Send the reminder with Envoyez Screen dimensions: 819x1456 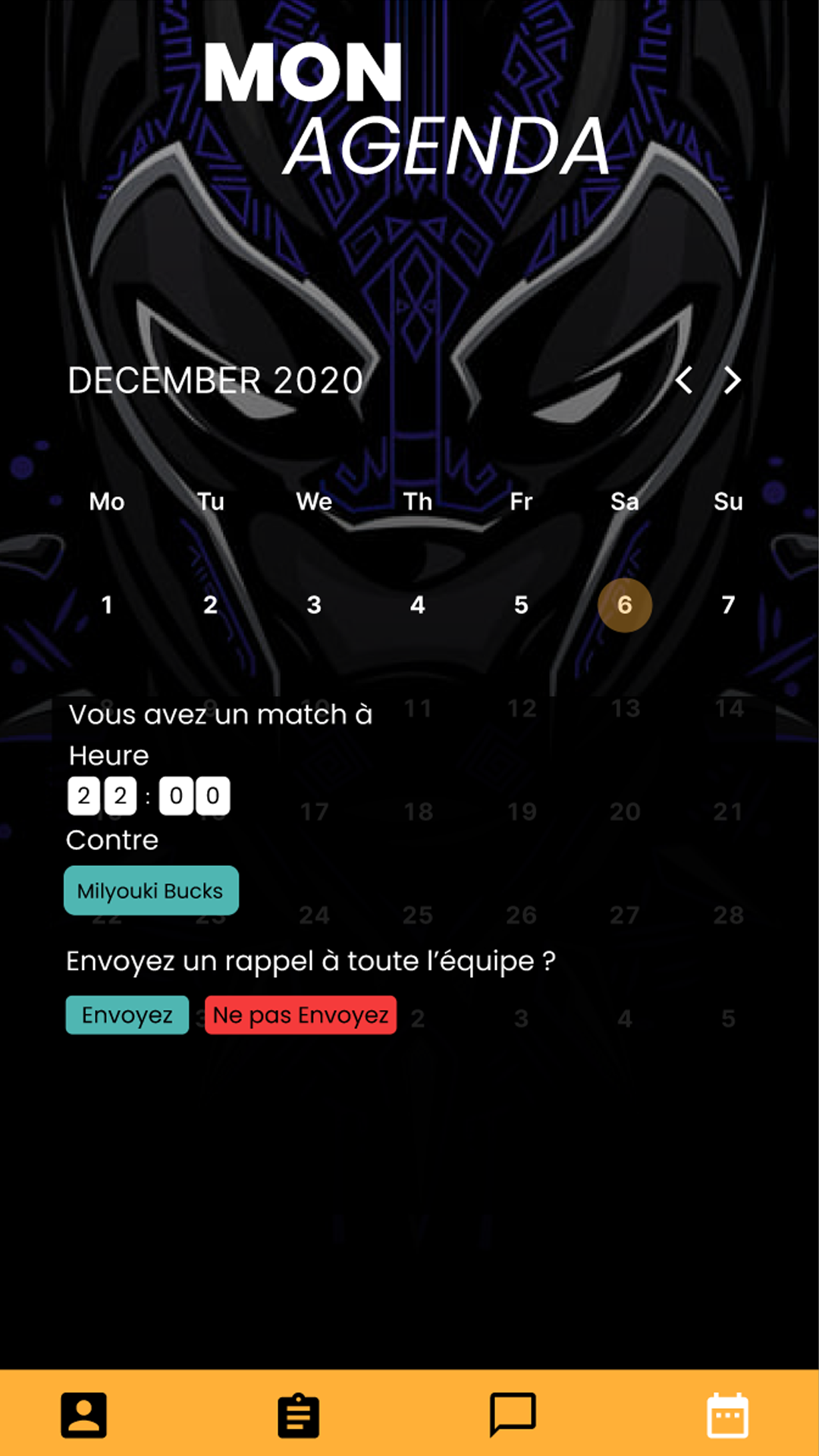[127, 1015]
